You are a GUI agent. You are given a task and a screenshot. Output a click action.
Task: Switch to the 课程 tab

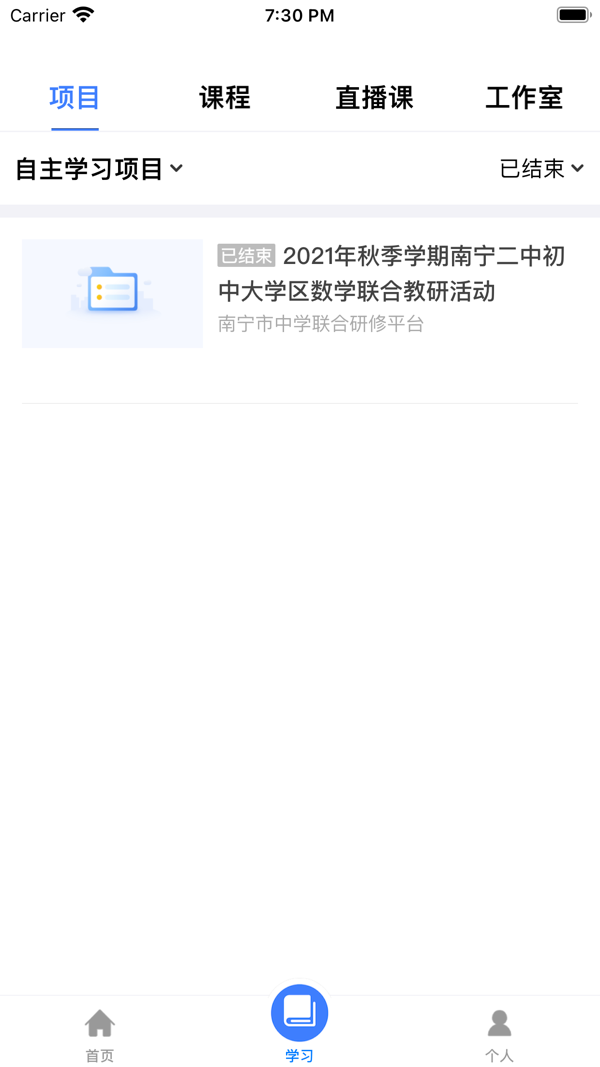[224, 98]
